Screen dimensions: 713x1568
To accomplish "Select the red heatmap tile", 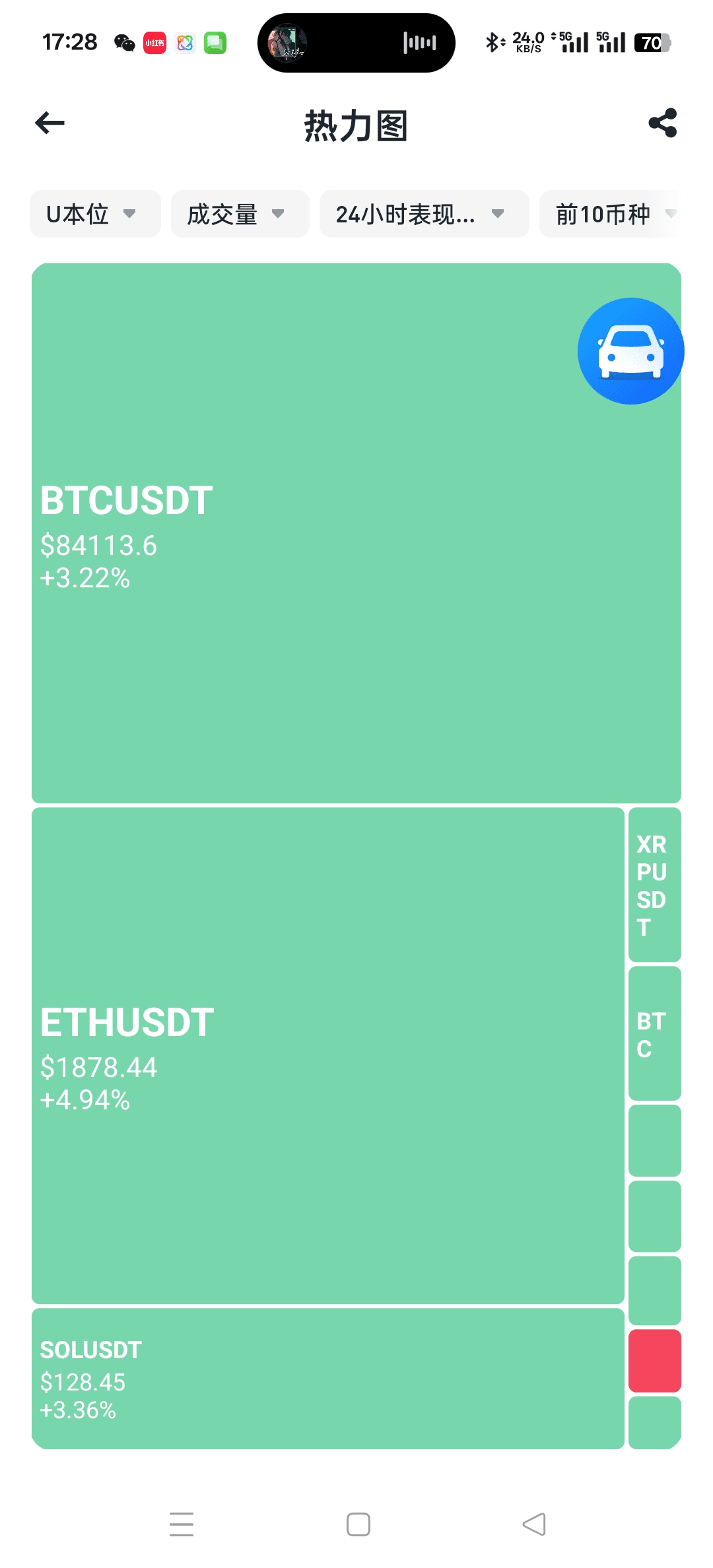I will [x=655, y=1361].
